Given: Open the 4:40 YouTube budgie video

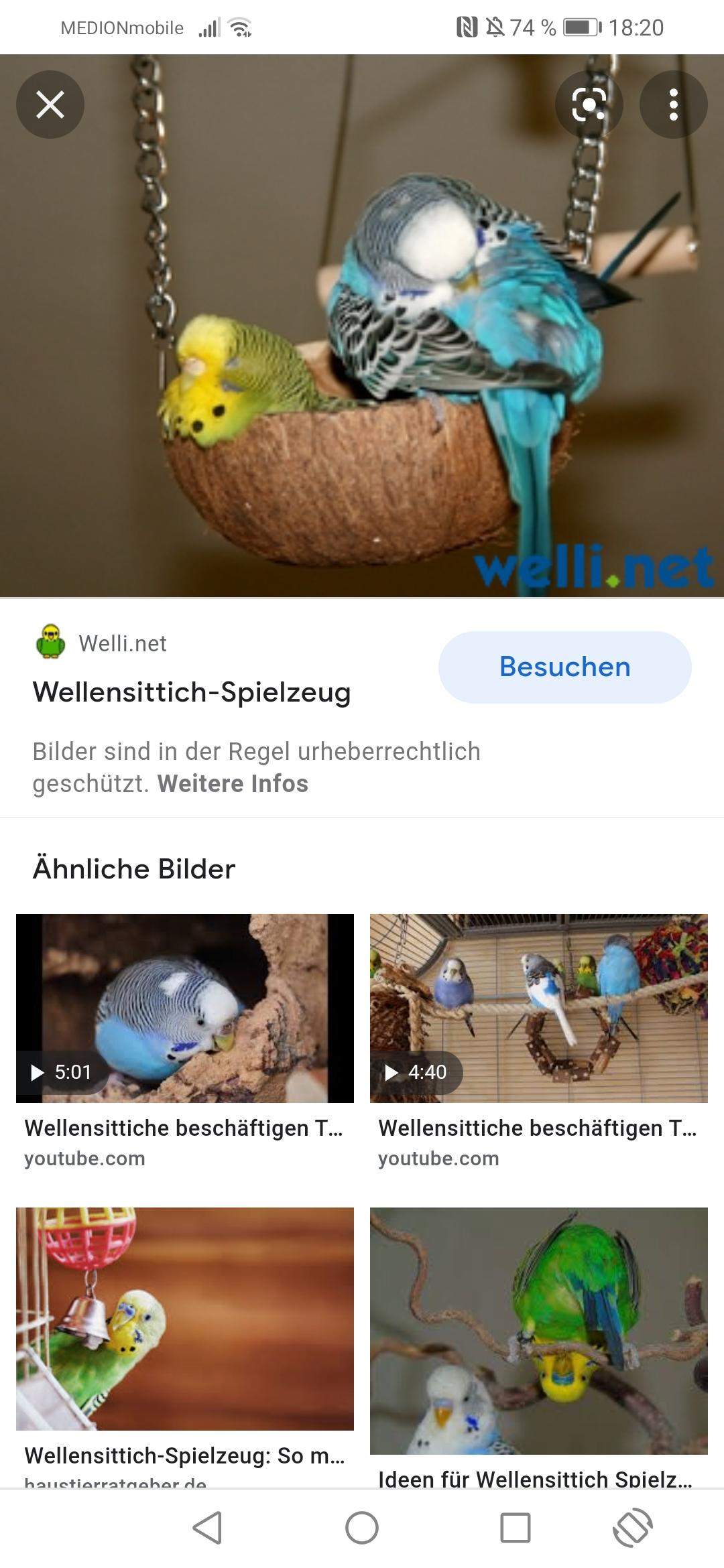Looking at the screenshot, I should click(x=538, y=1008).
